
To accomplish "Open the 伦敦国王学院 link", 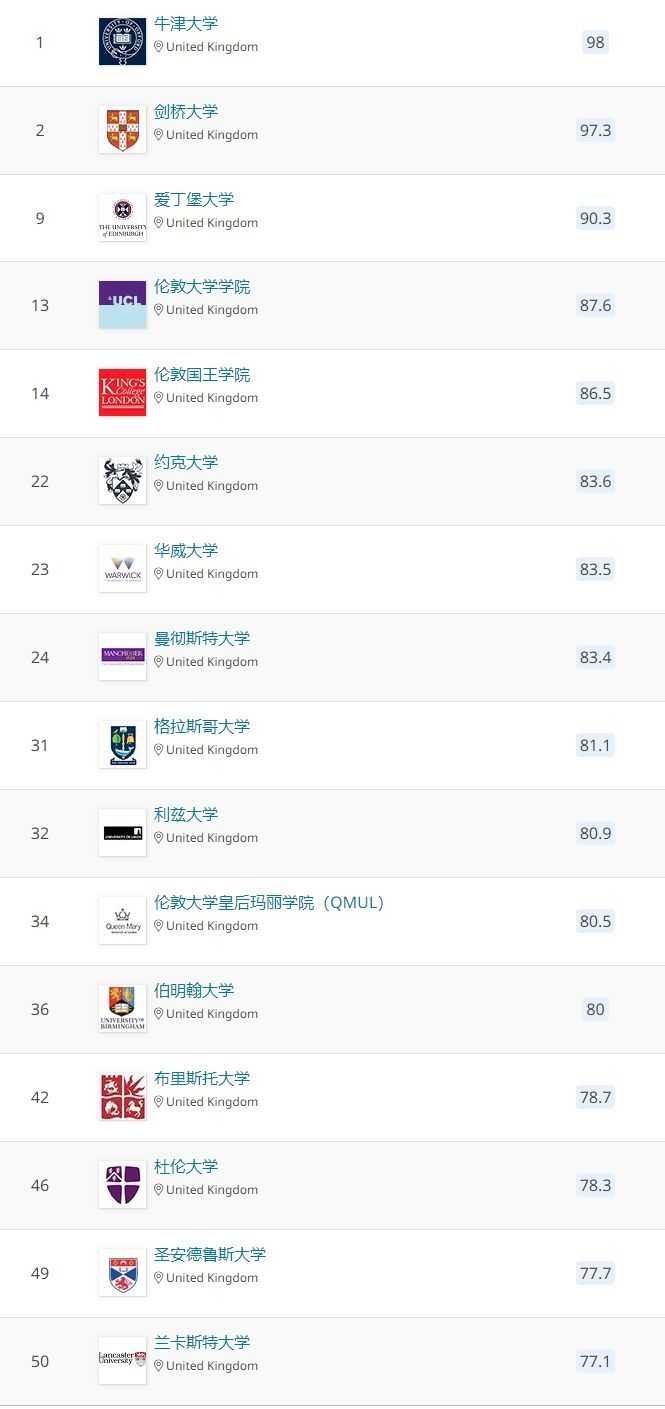I will point(202,375).
